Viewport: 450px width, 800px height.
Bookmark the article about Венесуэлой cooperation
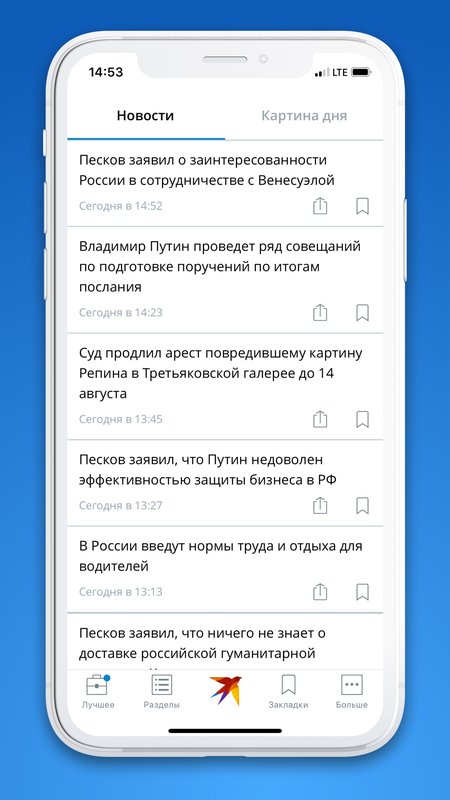coord(362,206)
